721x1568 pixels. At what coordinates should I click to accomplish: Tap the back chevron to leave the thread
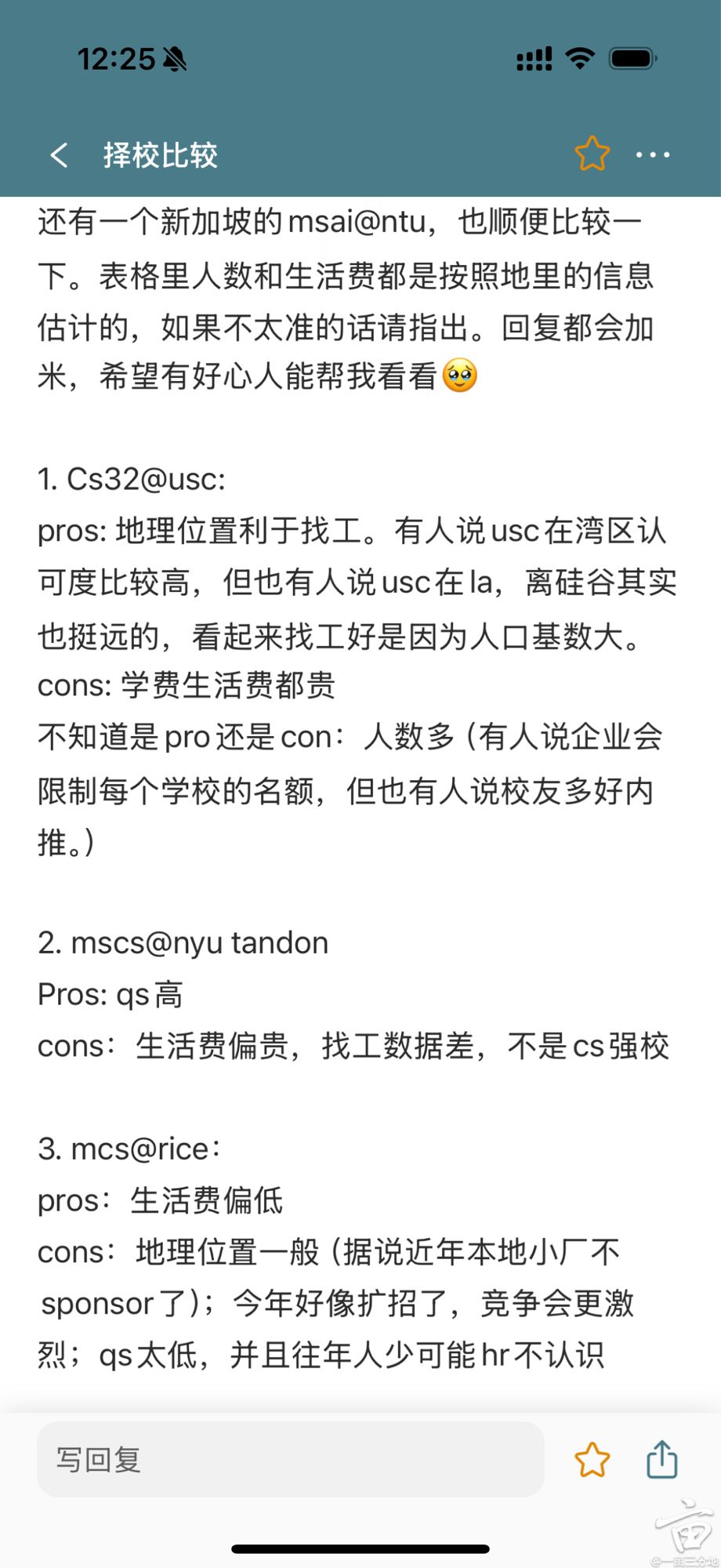tap(60, 154)
